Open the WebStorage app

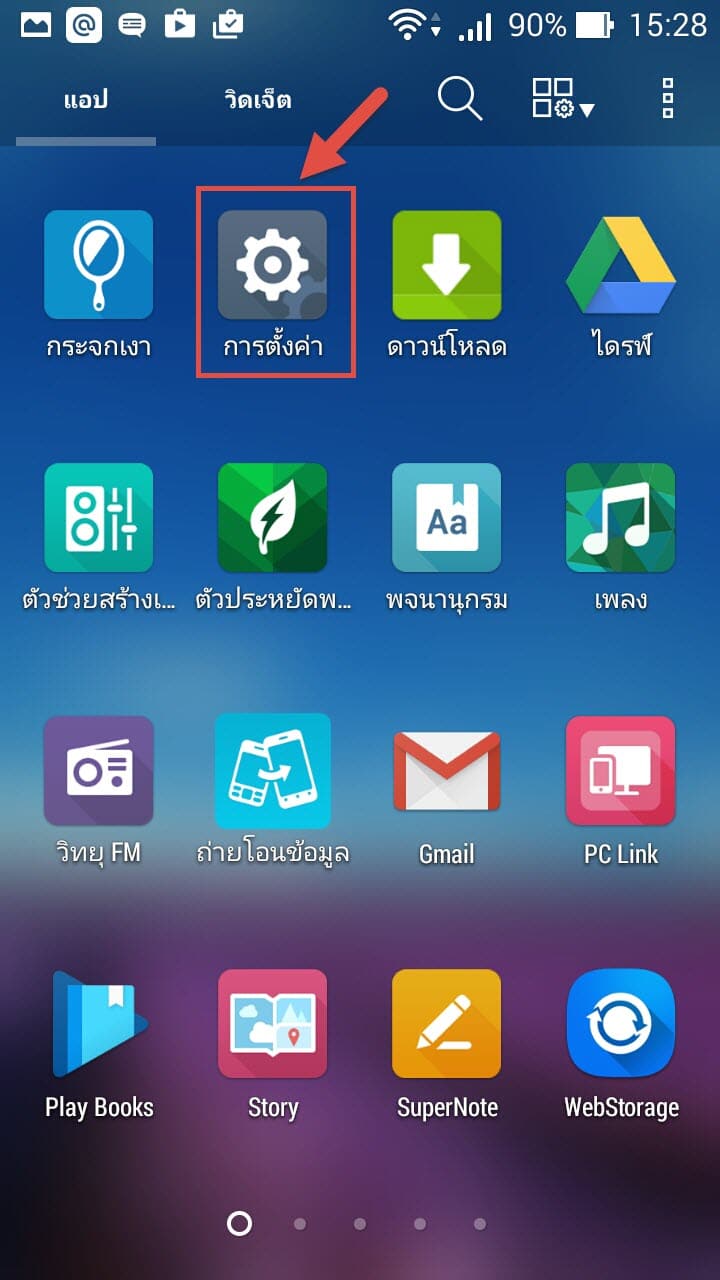tap(620, 1023)
